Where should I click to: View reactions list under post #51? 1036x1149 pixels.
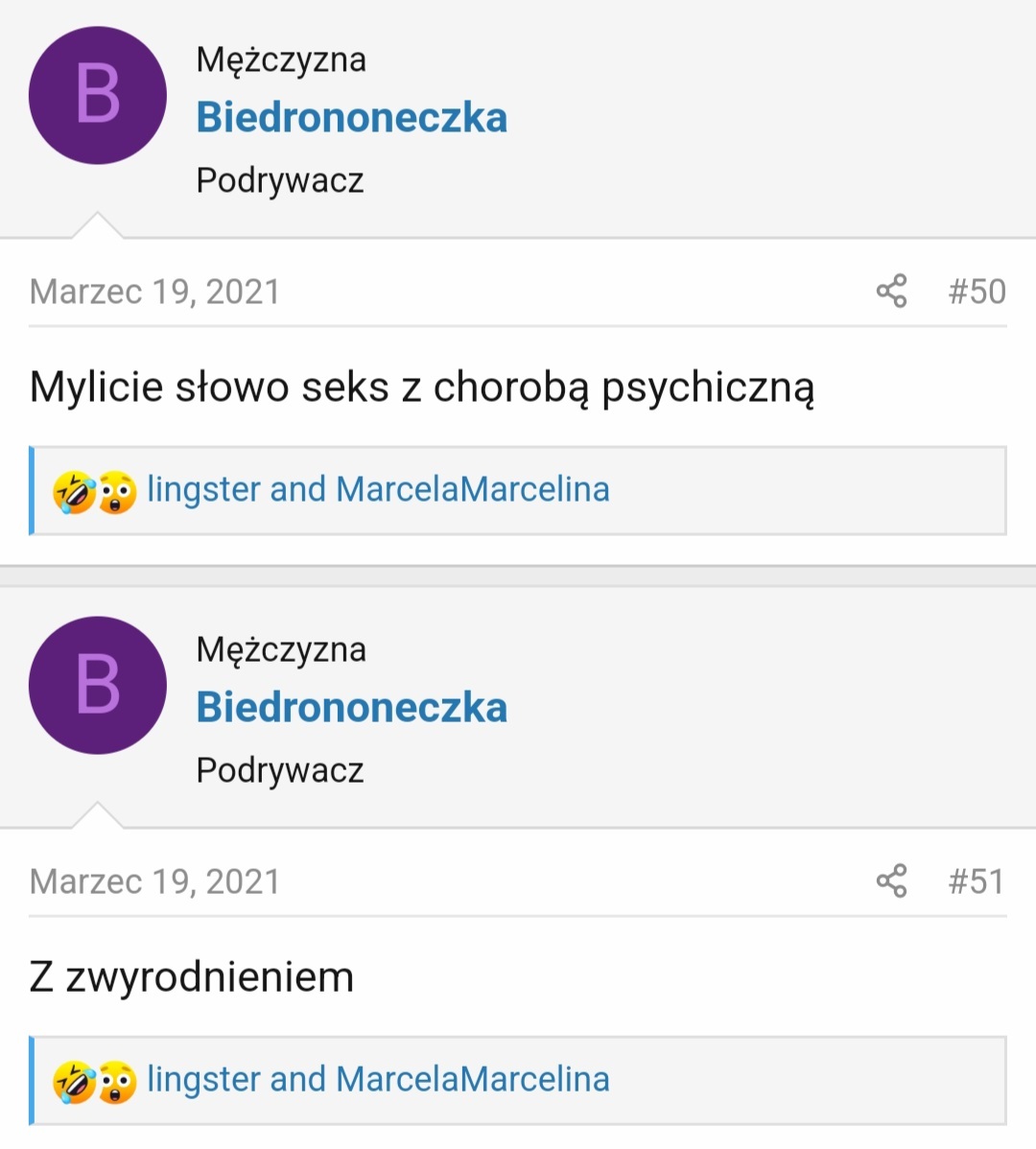click(378, 1080)
